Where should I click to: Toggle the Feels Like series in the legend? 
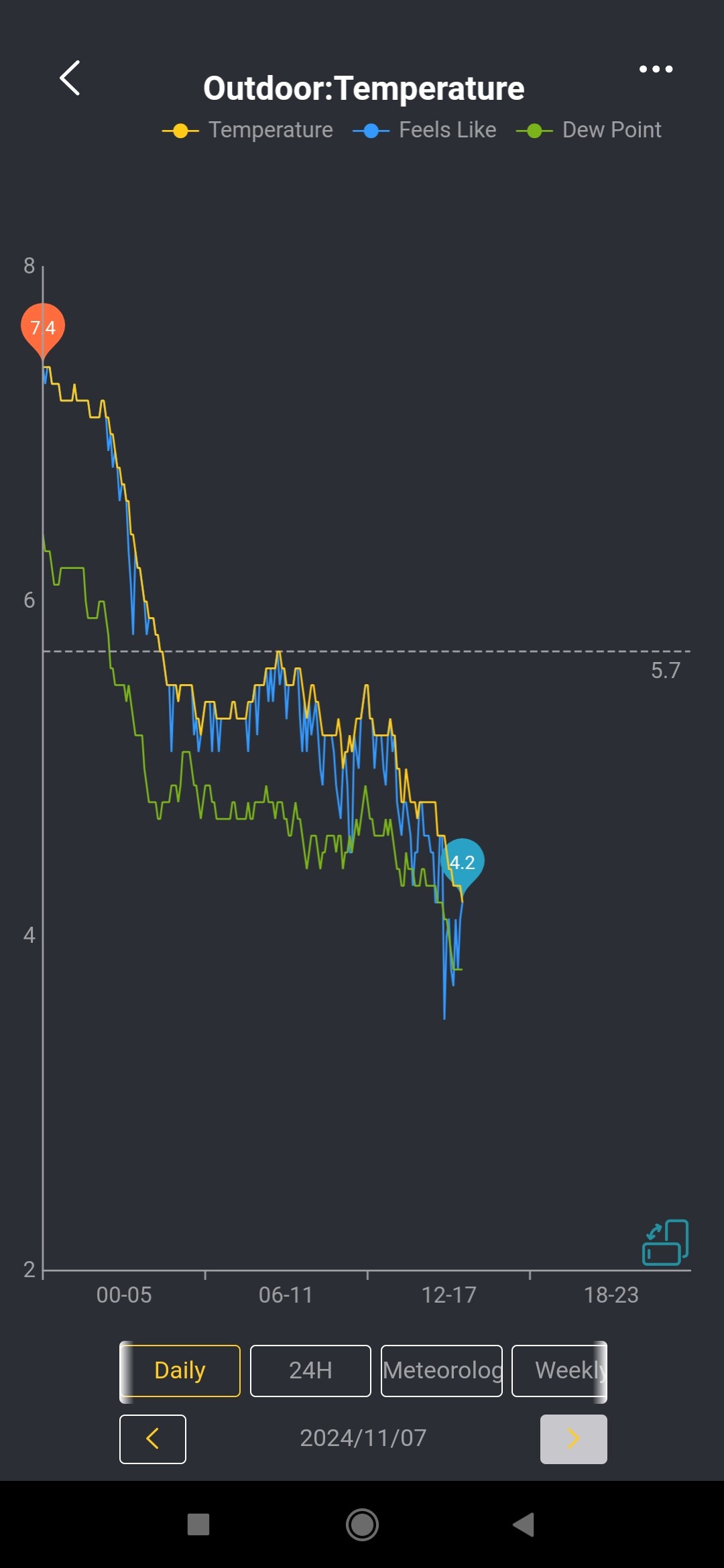[x=425, y=130]
